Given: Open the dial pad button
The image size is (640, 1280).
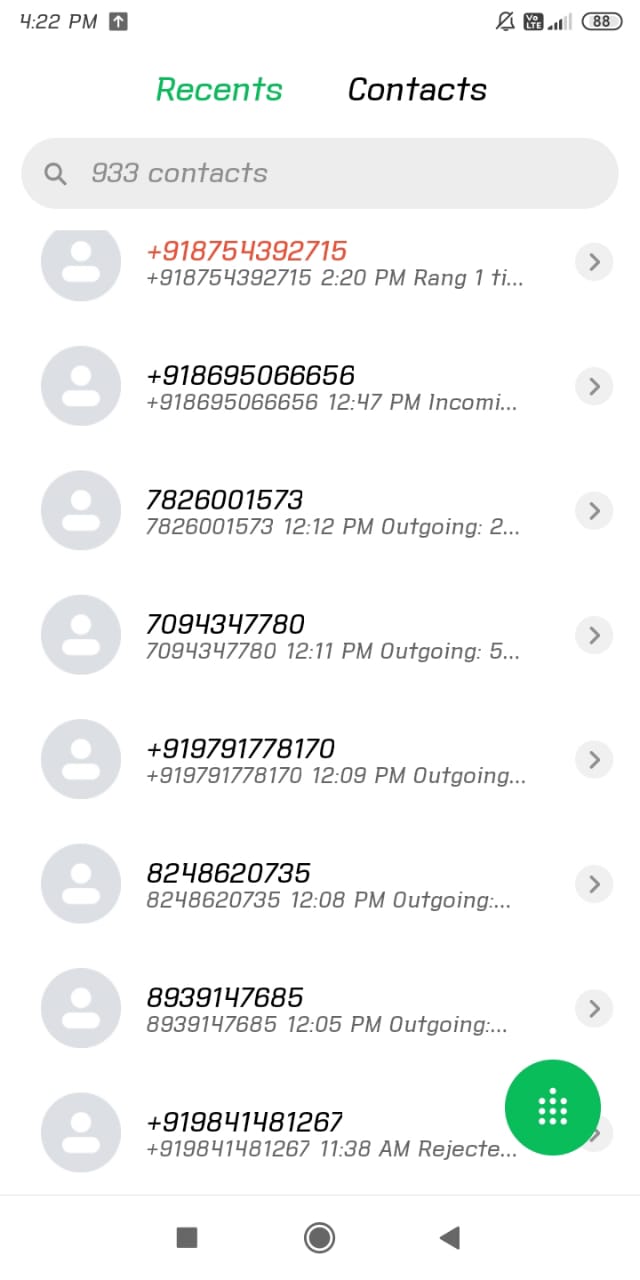Looking at the screenshot, I should click(x=552, y=1107).
